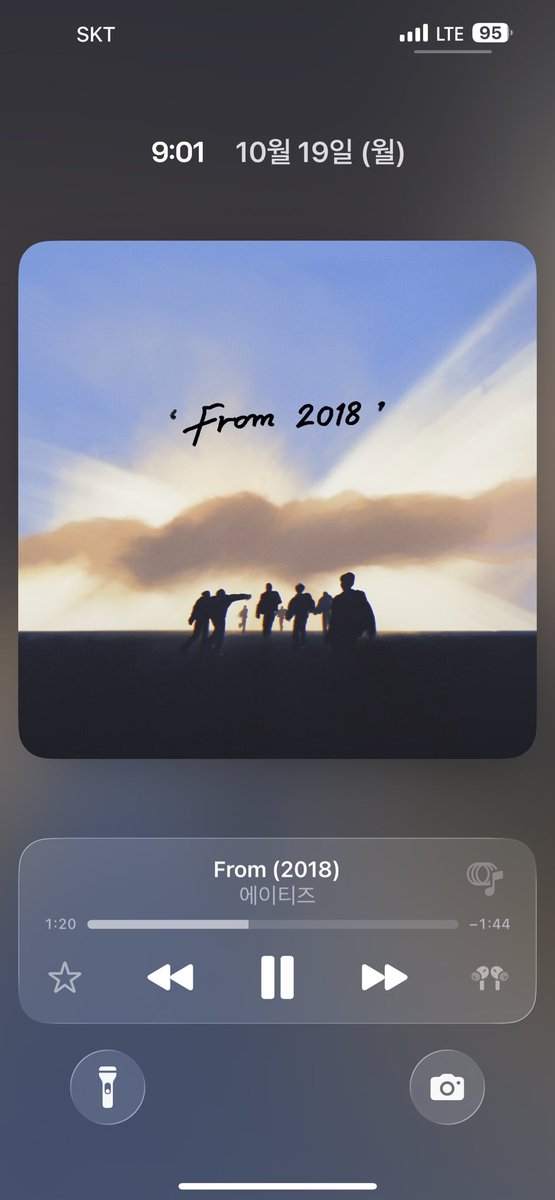Turn on the flashlight
The width and height of the screenshot is (555, 1200).
click(107, 1087)
